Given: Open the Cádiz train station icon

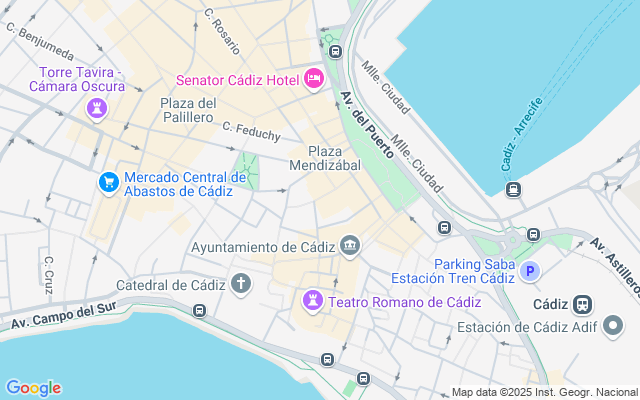Looking at the screenshot, I should 583,305.
